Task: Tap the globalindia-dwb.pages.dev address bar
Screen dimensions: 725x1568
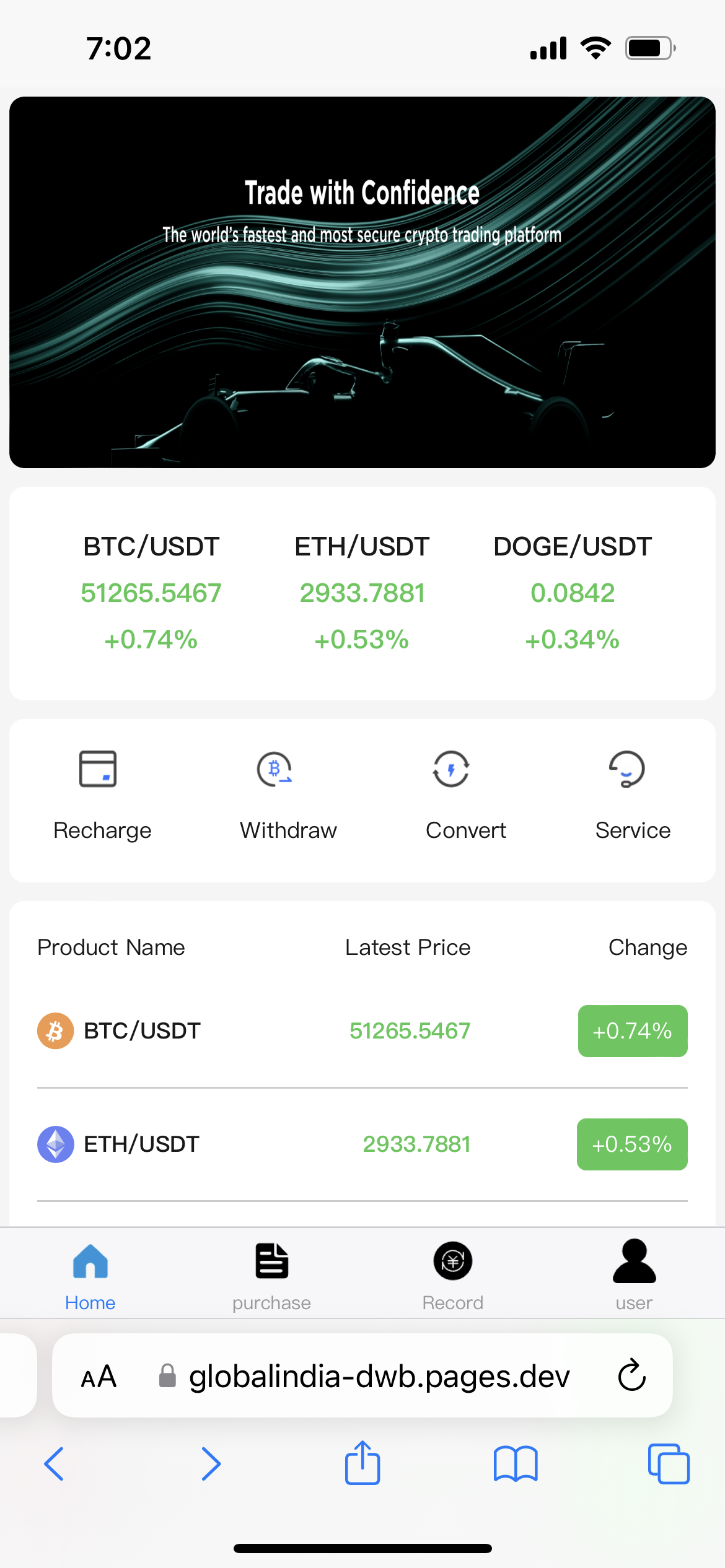Action: (x=378, y=1377)
